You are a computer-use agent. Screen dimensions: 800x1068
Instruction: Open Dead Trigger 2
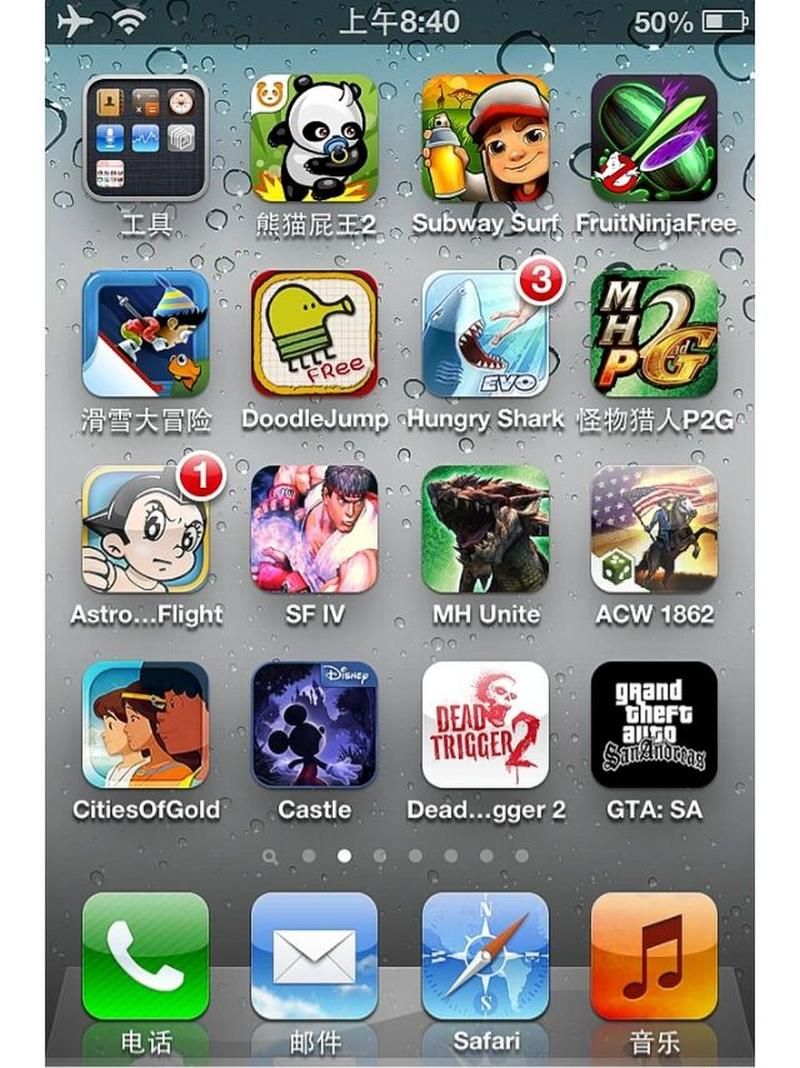[x=485, y=724]
